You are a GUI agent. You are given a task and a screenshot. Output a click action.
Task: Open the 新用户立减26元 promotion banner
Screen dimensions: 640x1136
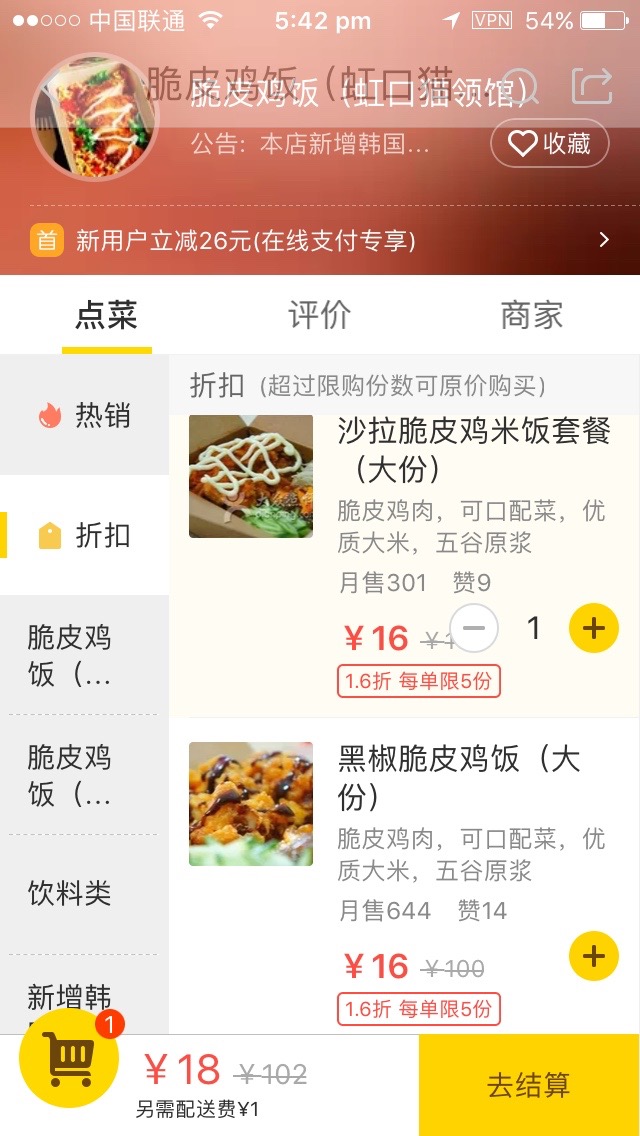click(x=320, y=240)
